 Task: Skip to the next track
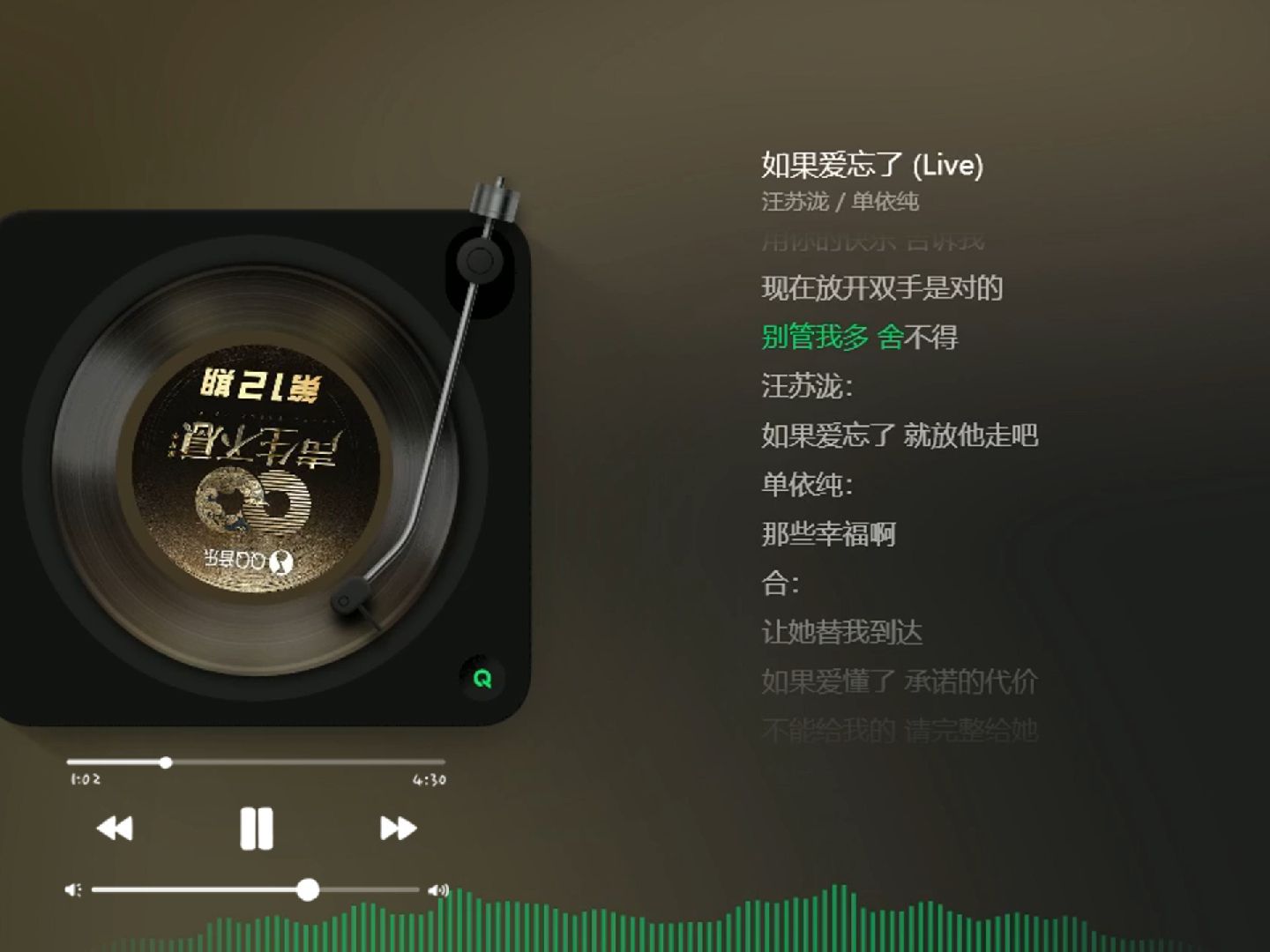[x=398, y=829]
